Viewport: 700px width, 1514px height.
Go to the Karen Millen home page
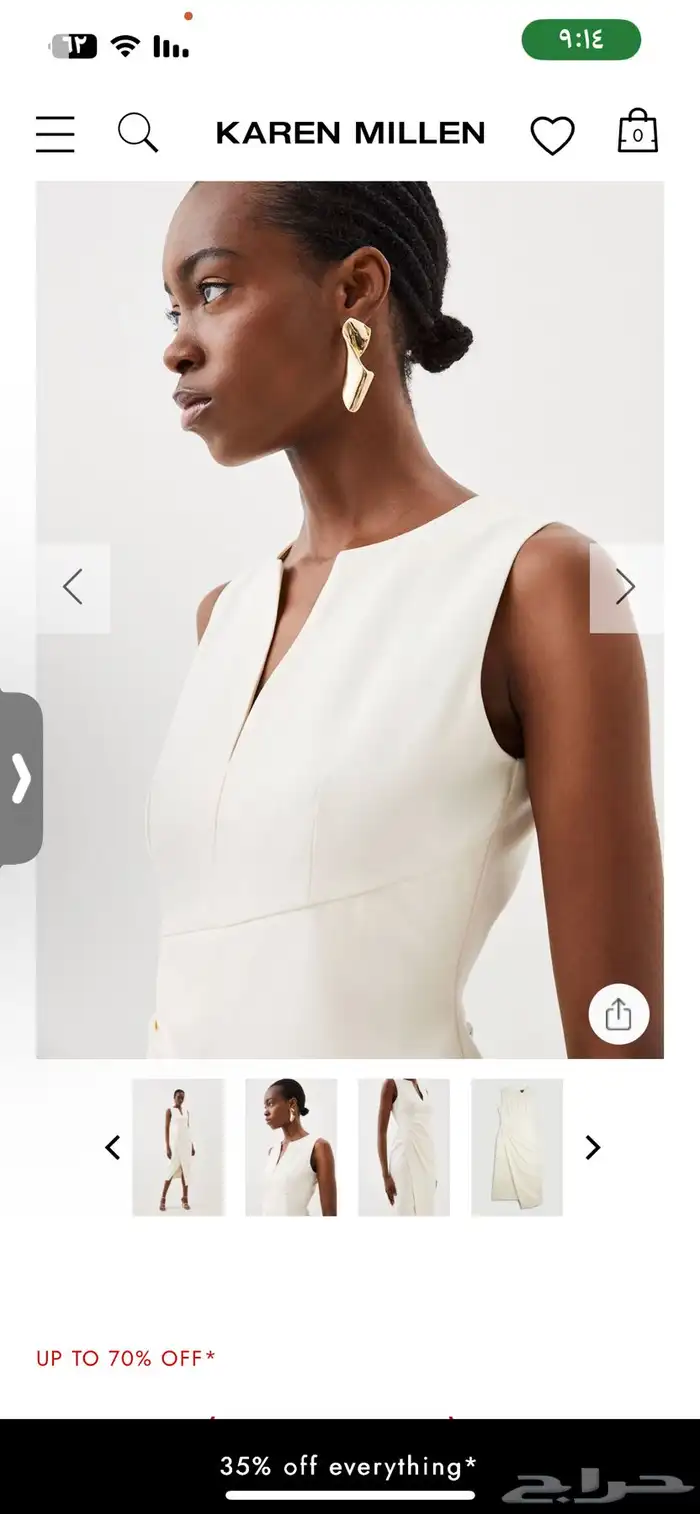[x=350, y=133]
